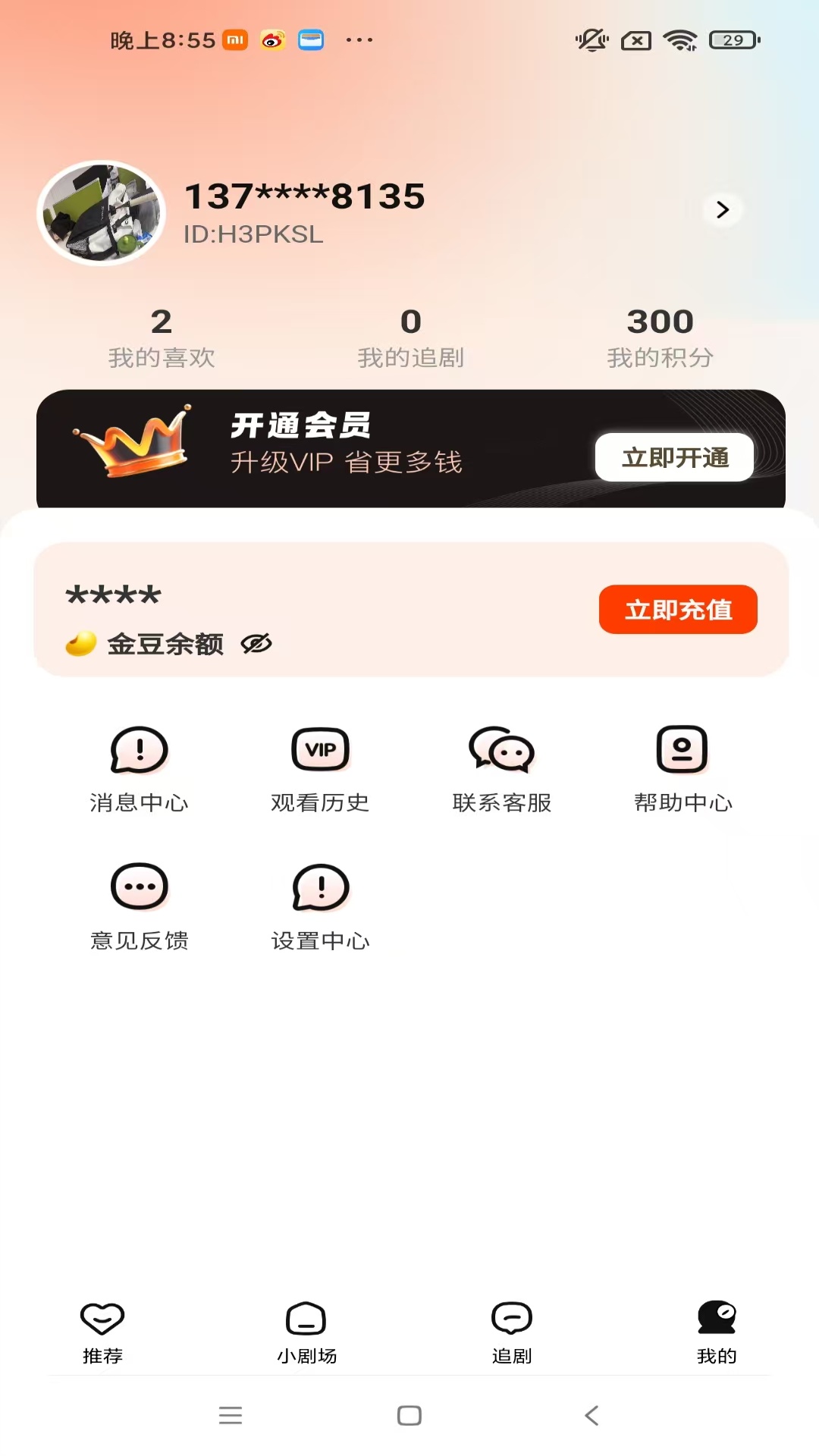
Task: Switch to the 推荐 tab
Action: point(103,1331)
